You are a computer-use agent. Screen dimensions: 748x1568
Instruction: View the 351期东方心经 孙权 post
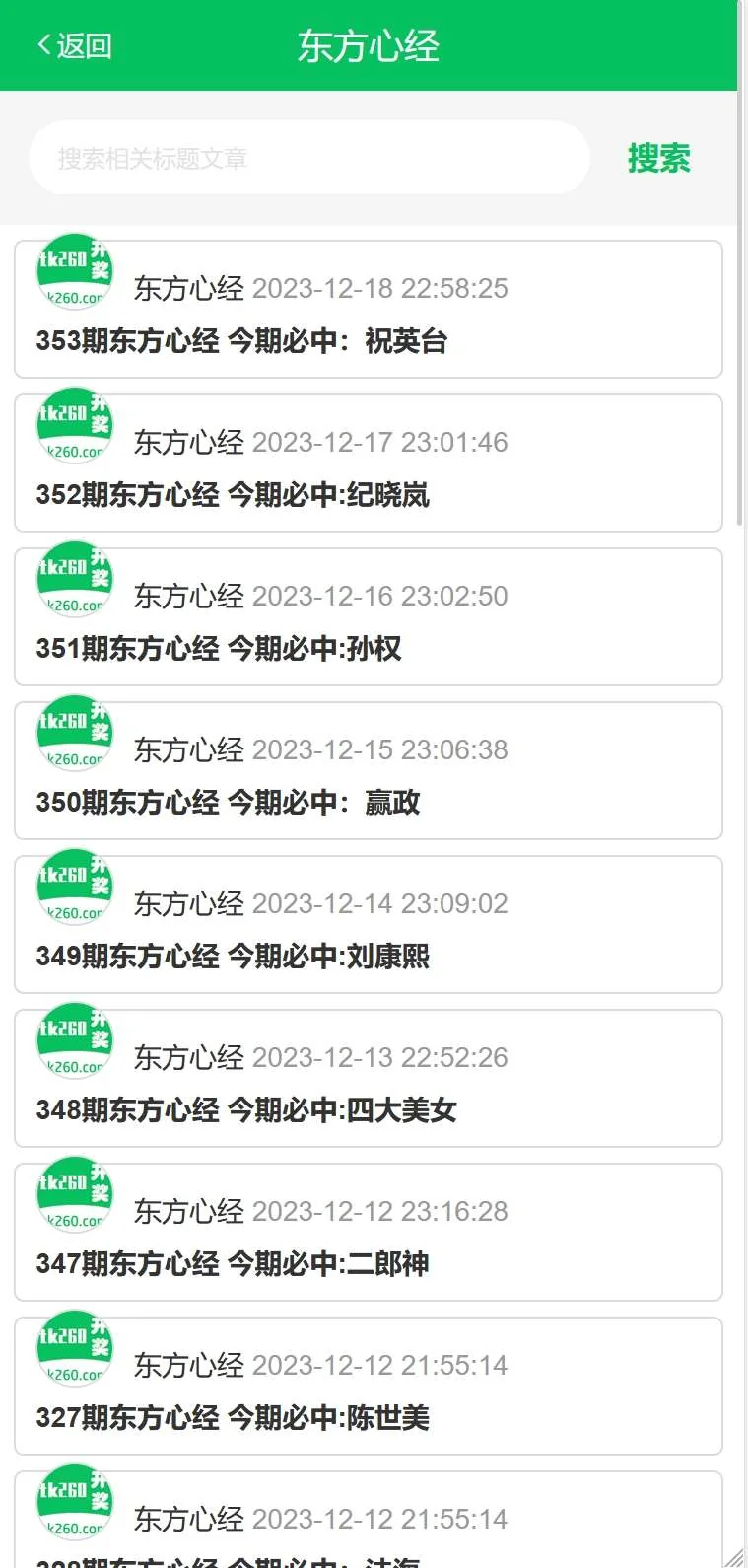click(x=219, y=649)
